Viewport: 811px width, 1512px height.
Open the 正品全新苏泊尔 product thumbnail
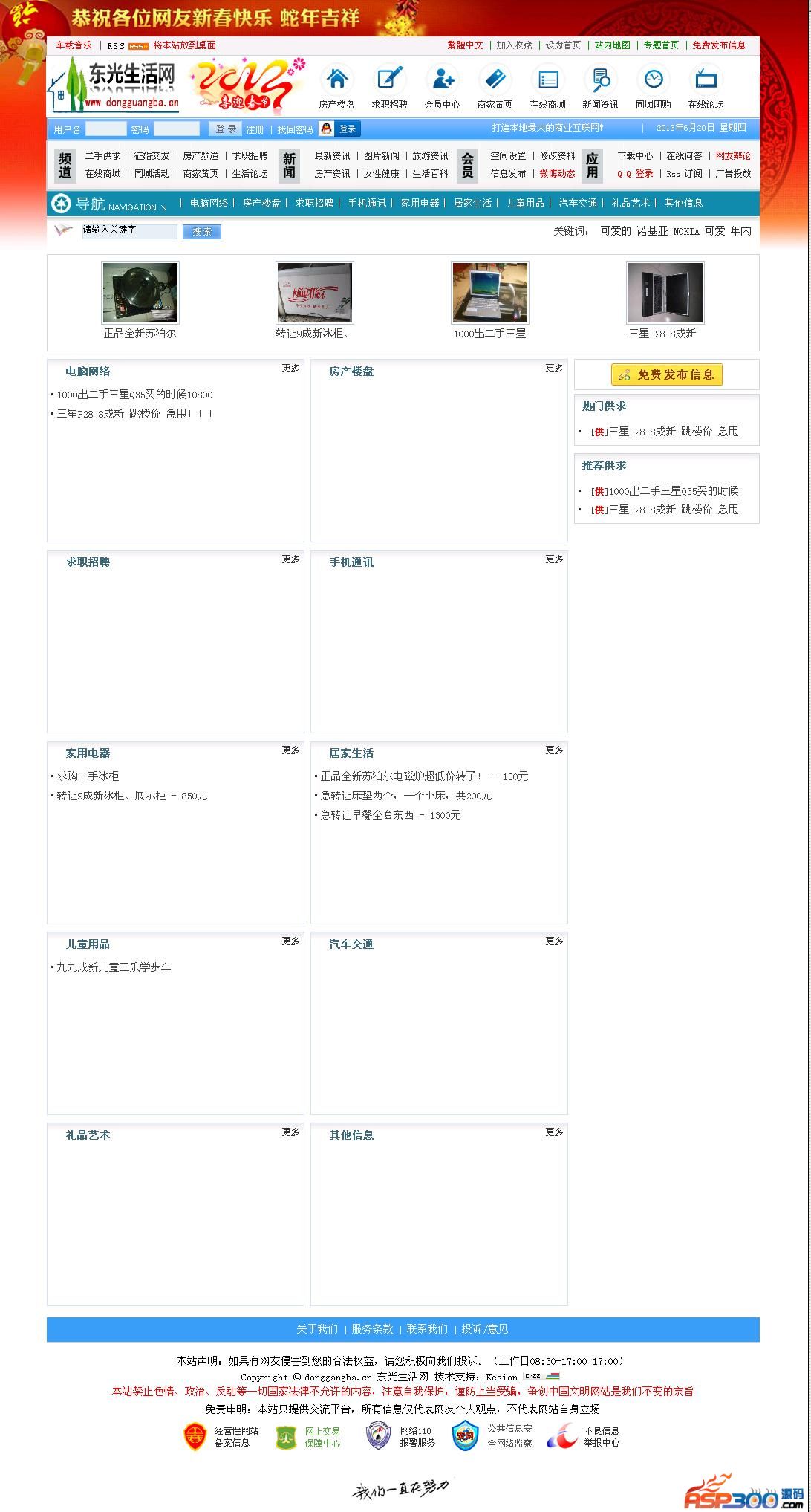point(140,293)
